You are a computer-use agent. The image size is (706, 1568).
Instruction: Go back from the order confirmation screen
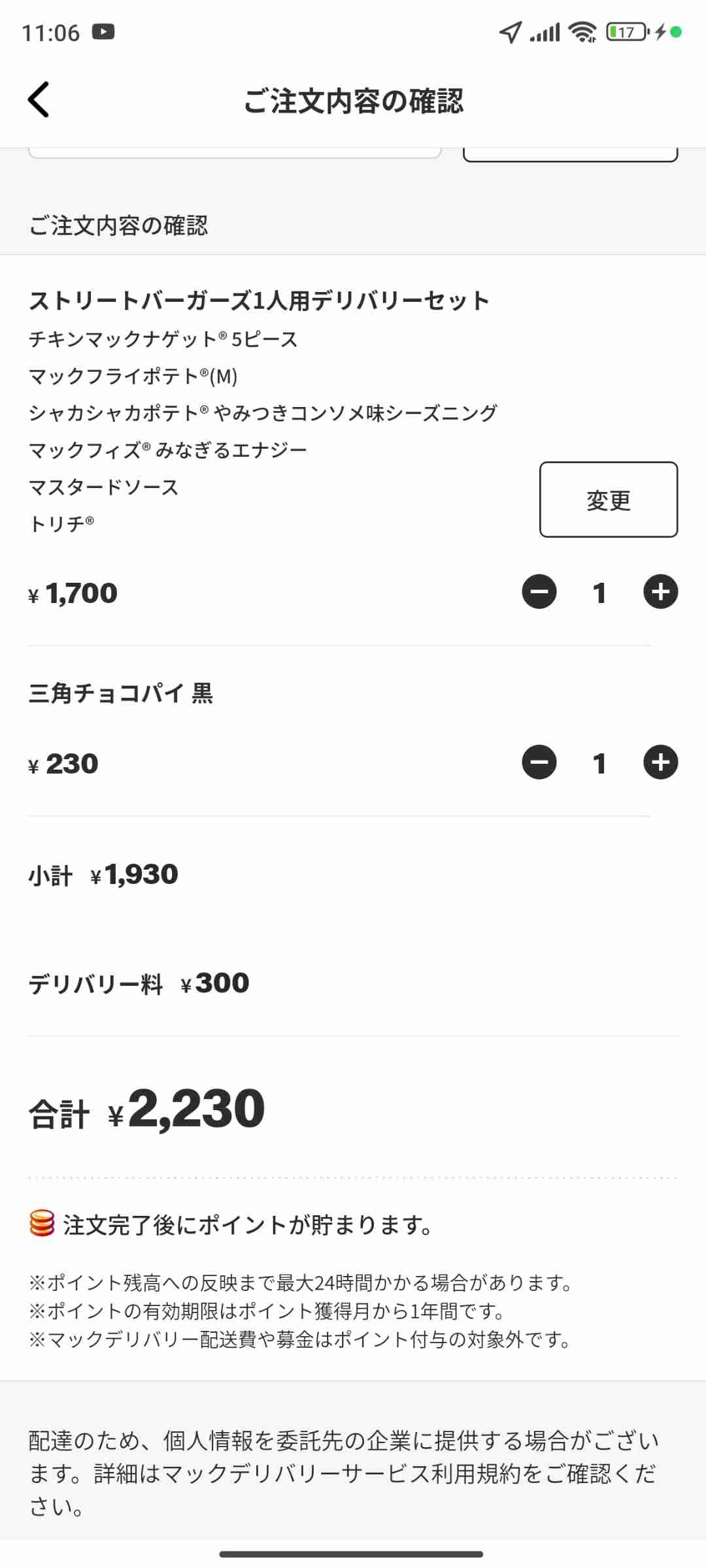pyautogui.click(x=39, y=100)
